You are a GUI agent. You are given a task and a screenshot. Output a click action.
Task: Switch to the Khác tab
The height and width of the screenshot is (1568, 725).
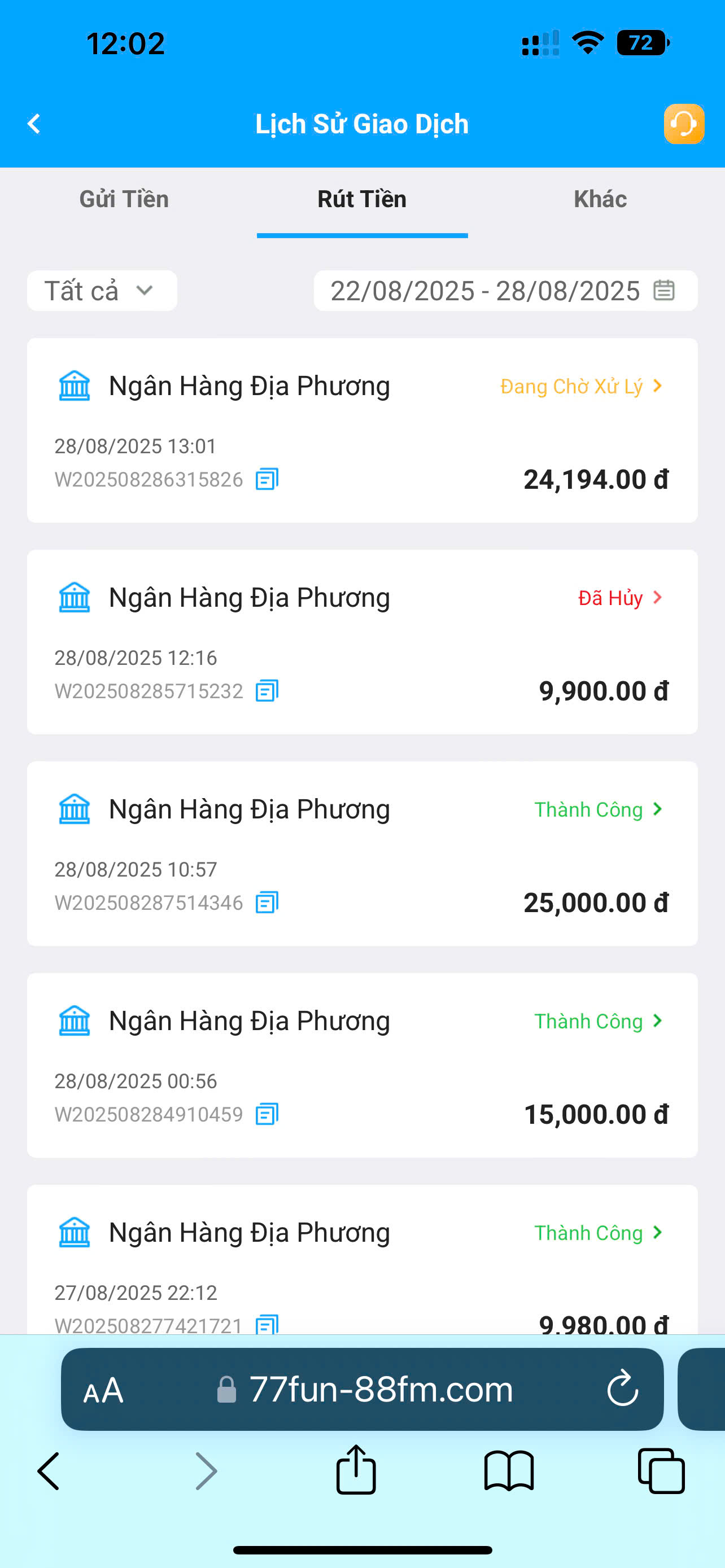point(600,199)
